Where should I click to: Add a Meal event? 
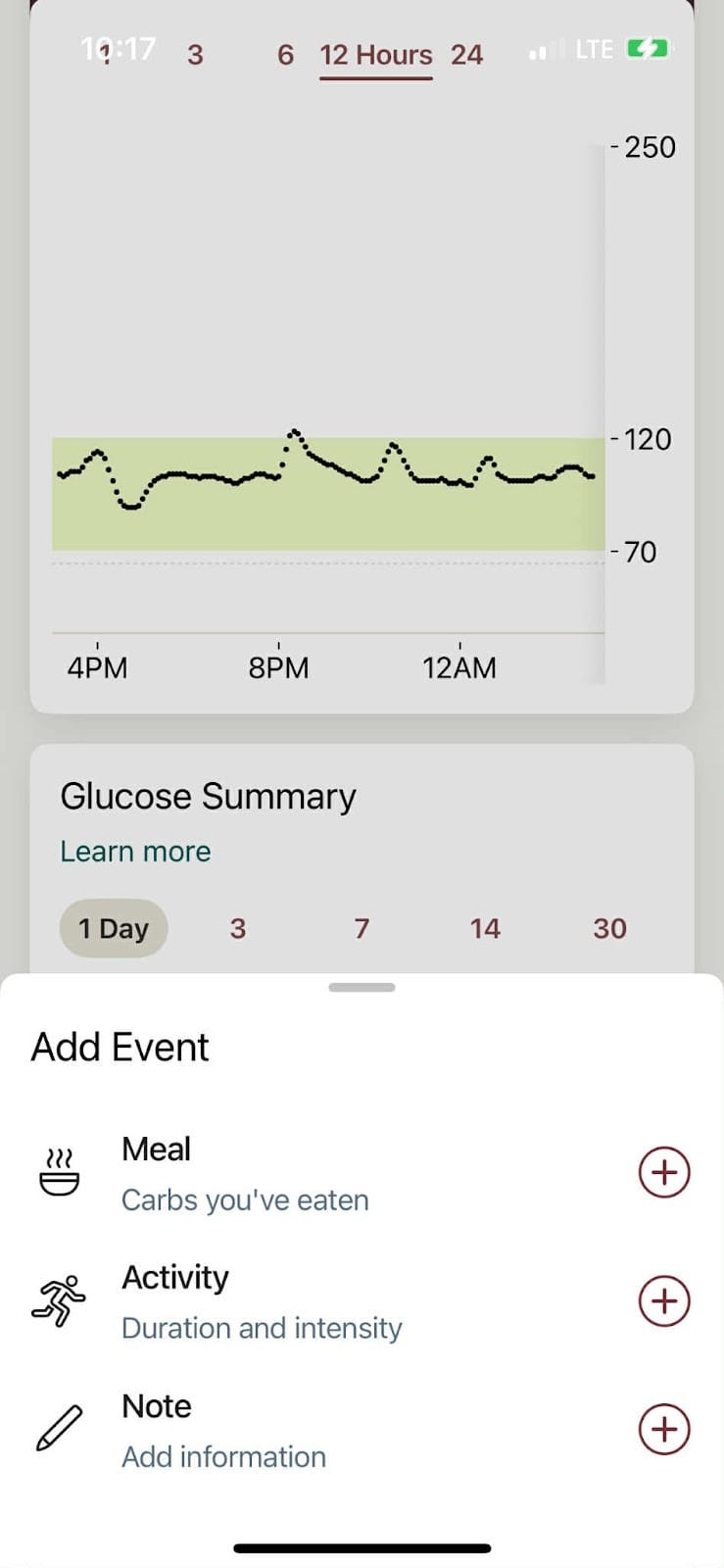664,1172
